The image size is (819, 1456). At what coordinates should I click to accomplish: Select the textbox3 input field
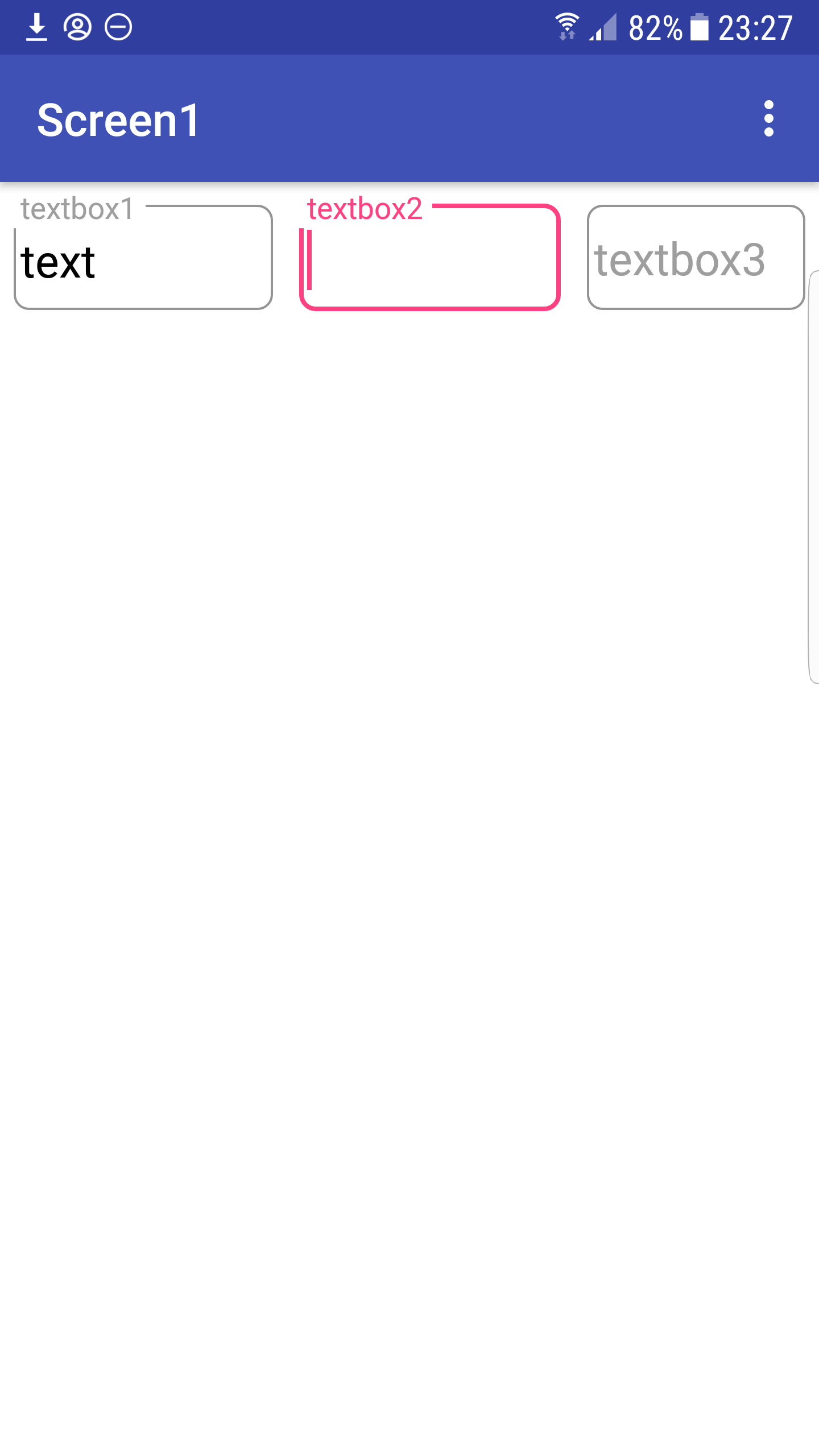click(696, 258)
